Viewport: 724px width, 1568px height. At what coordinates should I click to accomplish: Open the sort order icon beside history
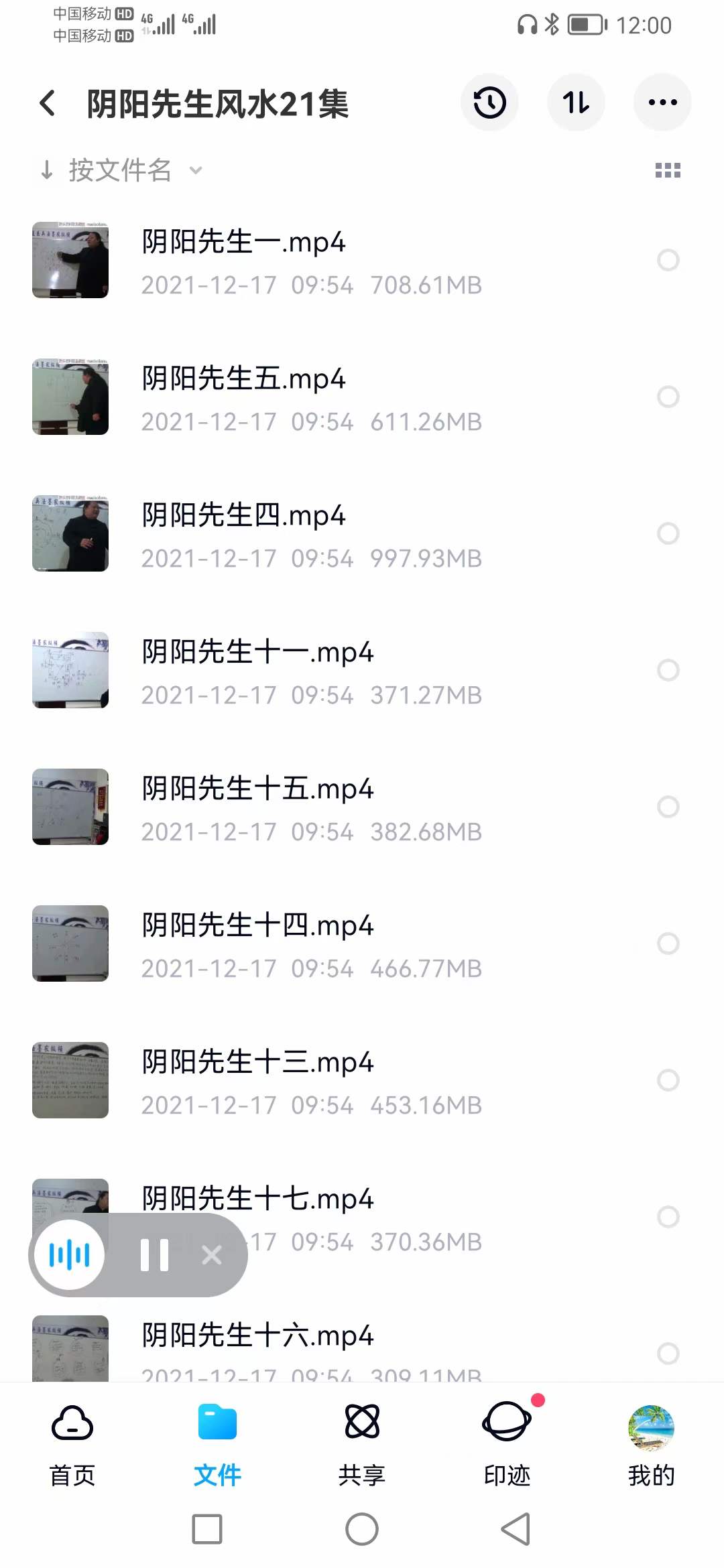pyautogui.click(x=576, y=102)
